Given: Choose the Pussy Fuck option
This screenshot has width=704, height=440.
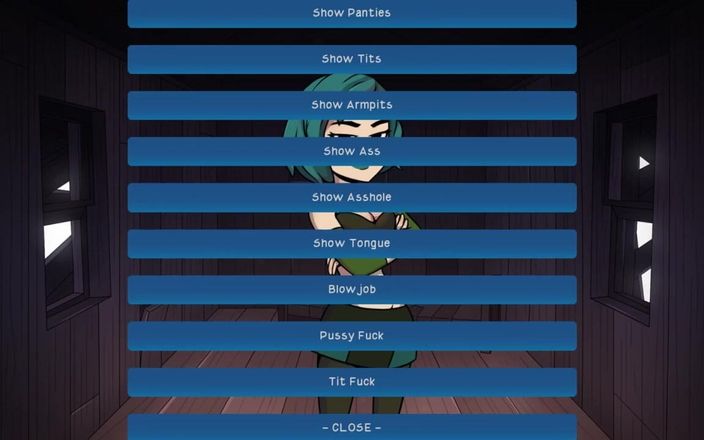Looking at the screenshot, I should pos(351,335).
